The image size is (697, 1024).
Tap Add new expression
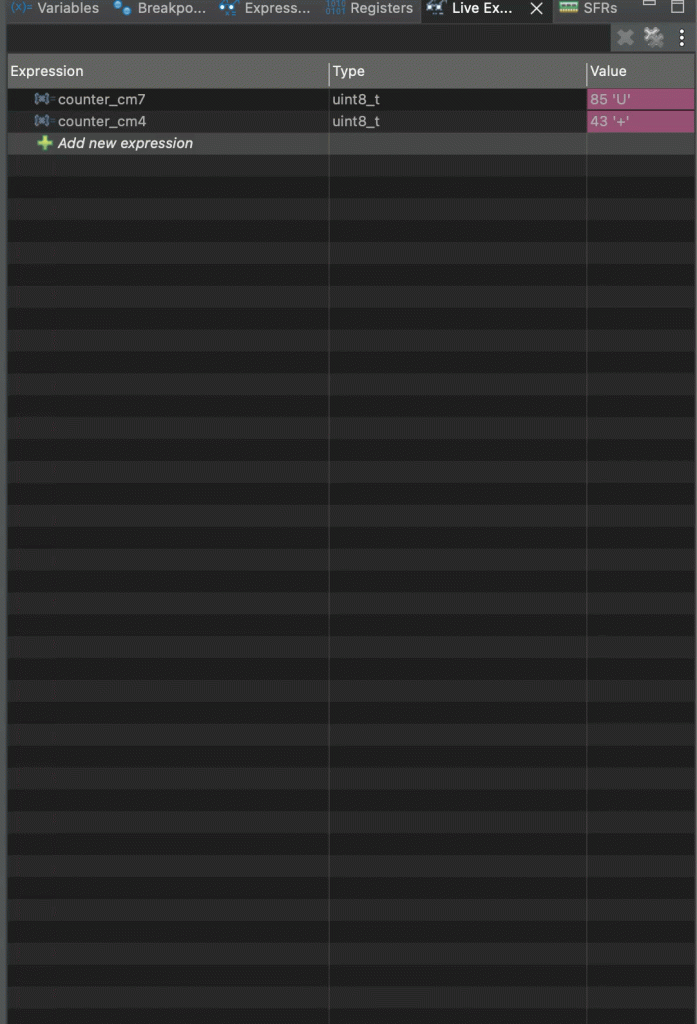(124, 143)
